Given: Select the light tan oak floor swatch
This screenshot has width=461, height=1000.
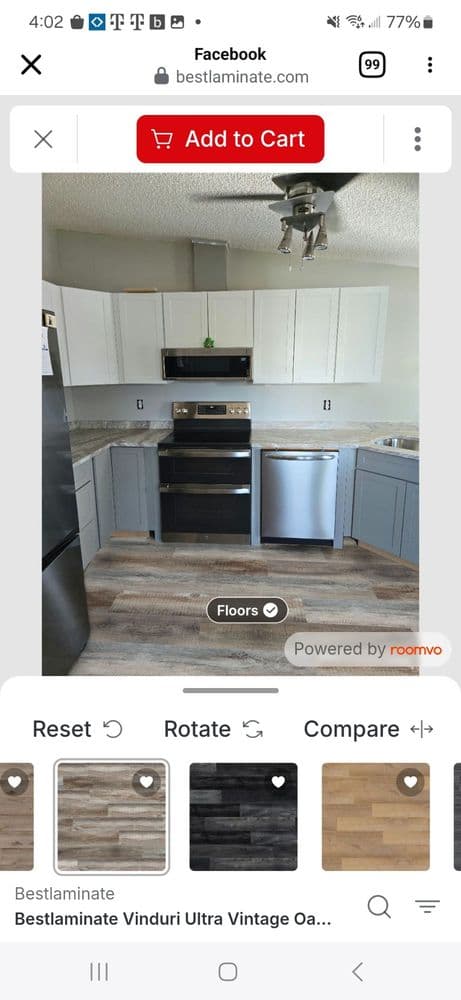Looking at the screenshot, I should click(376, 816).
